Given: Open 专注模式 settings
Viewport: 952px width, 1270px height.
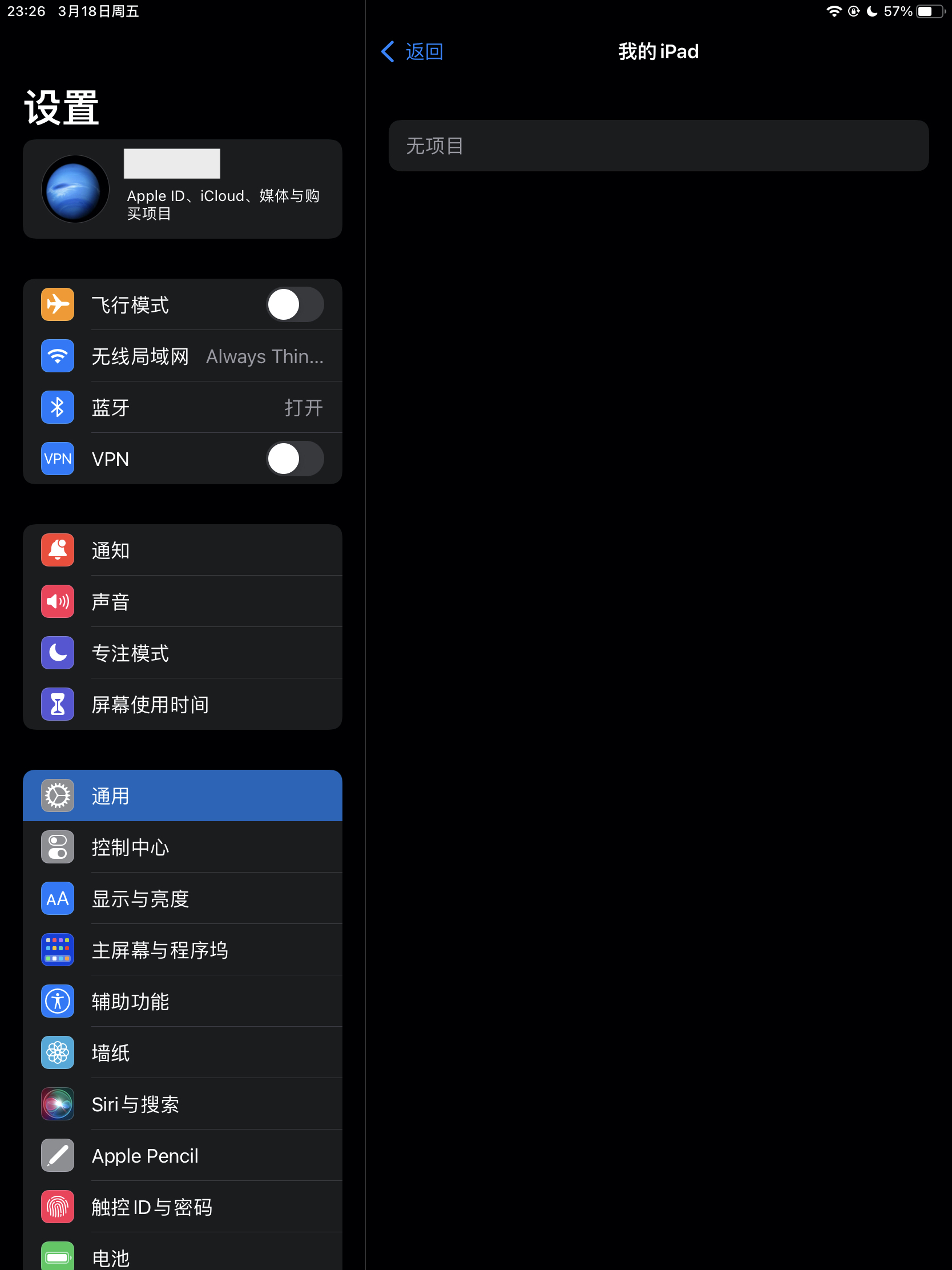Looking at the screenshot, I should click(183, 653).
